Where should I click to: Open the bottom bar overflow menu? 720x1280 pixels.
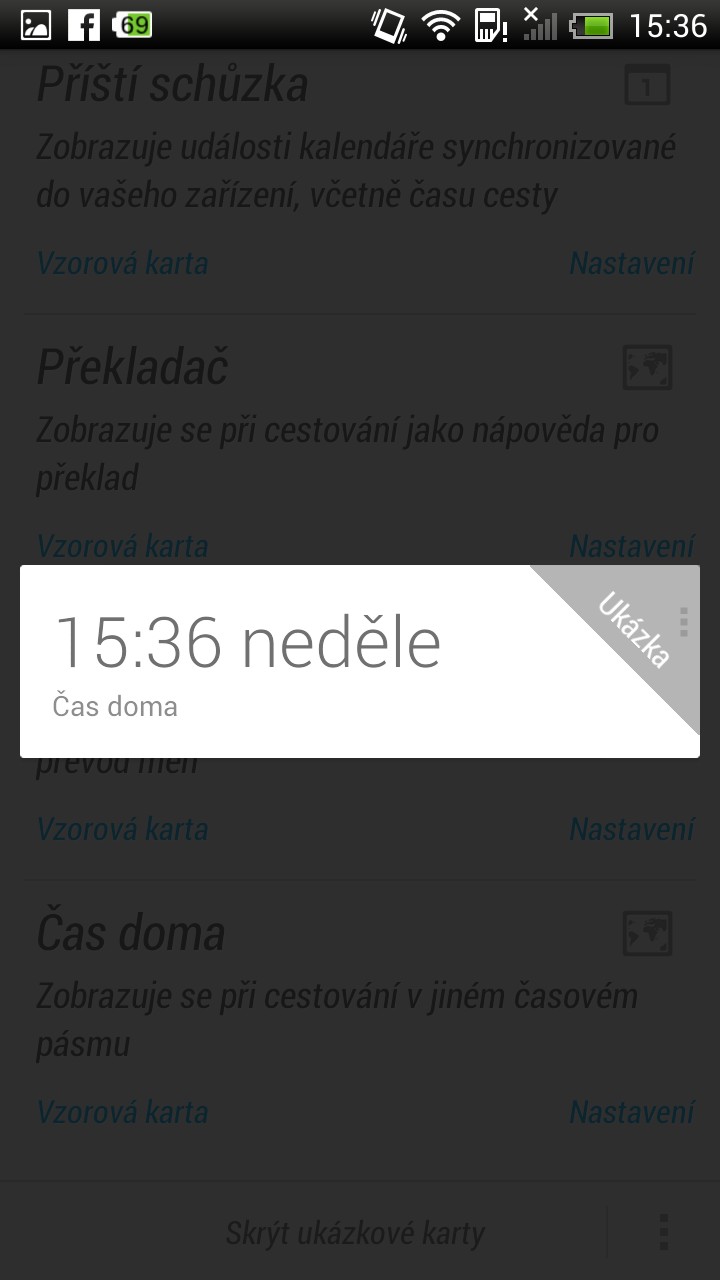(x=663, y=1232)
